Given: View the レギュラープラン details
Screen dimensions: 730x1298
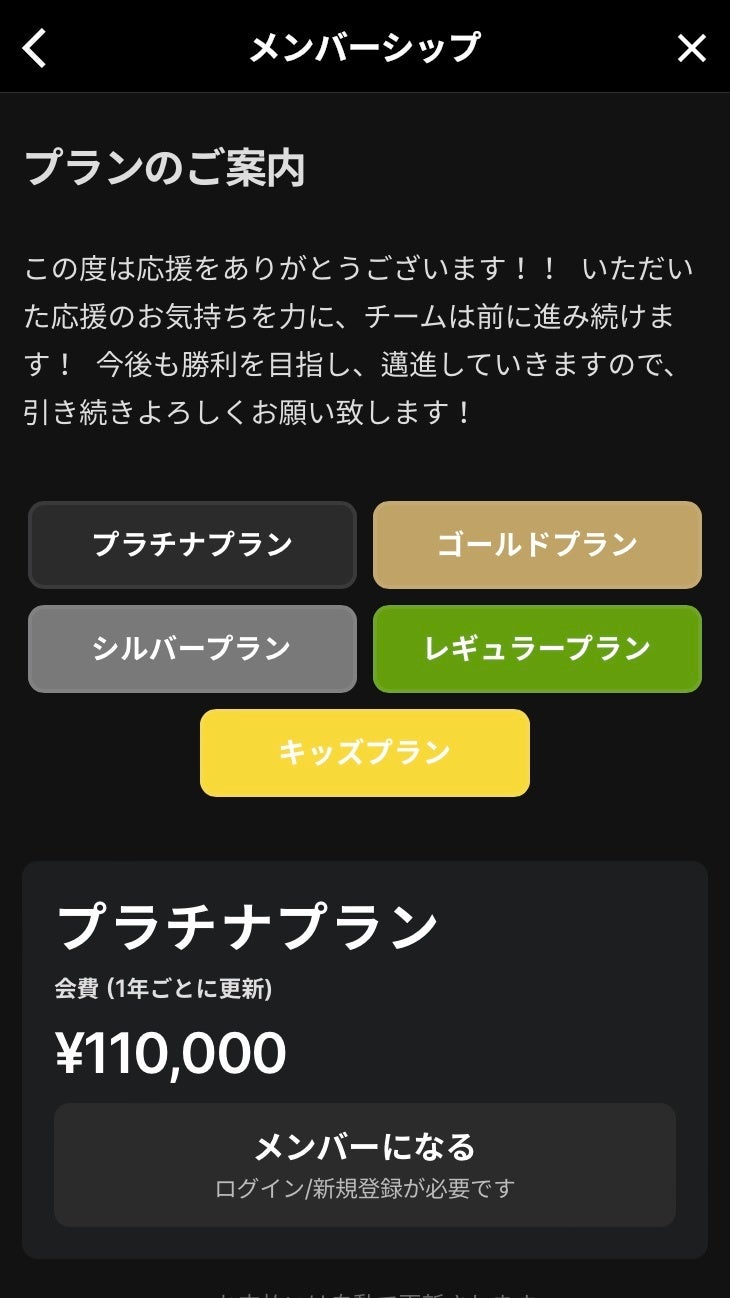Looking at the screenshot, I should point(537,649).
